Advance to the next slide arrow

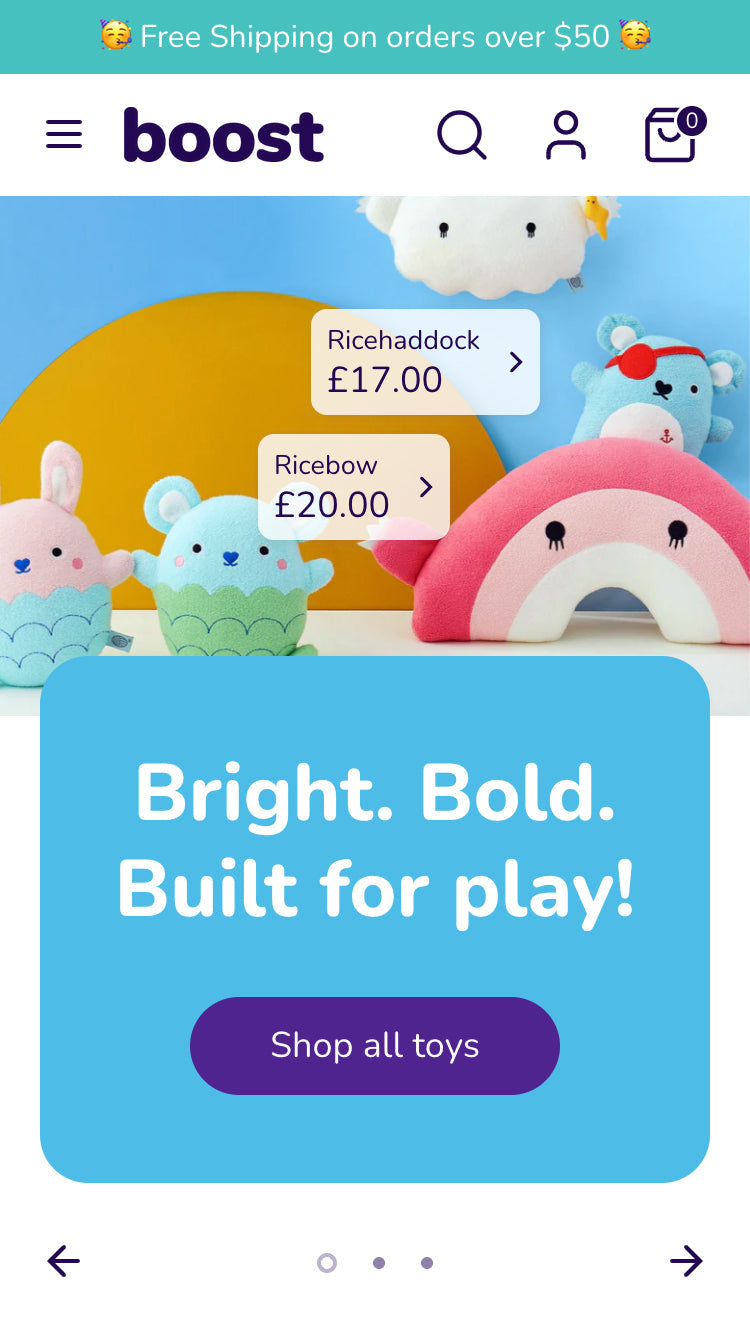point(686,1261)
